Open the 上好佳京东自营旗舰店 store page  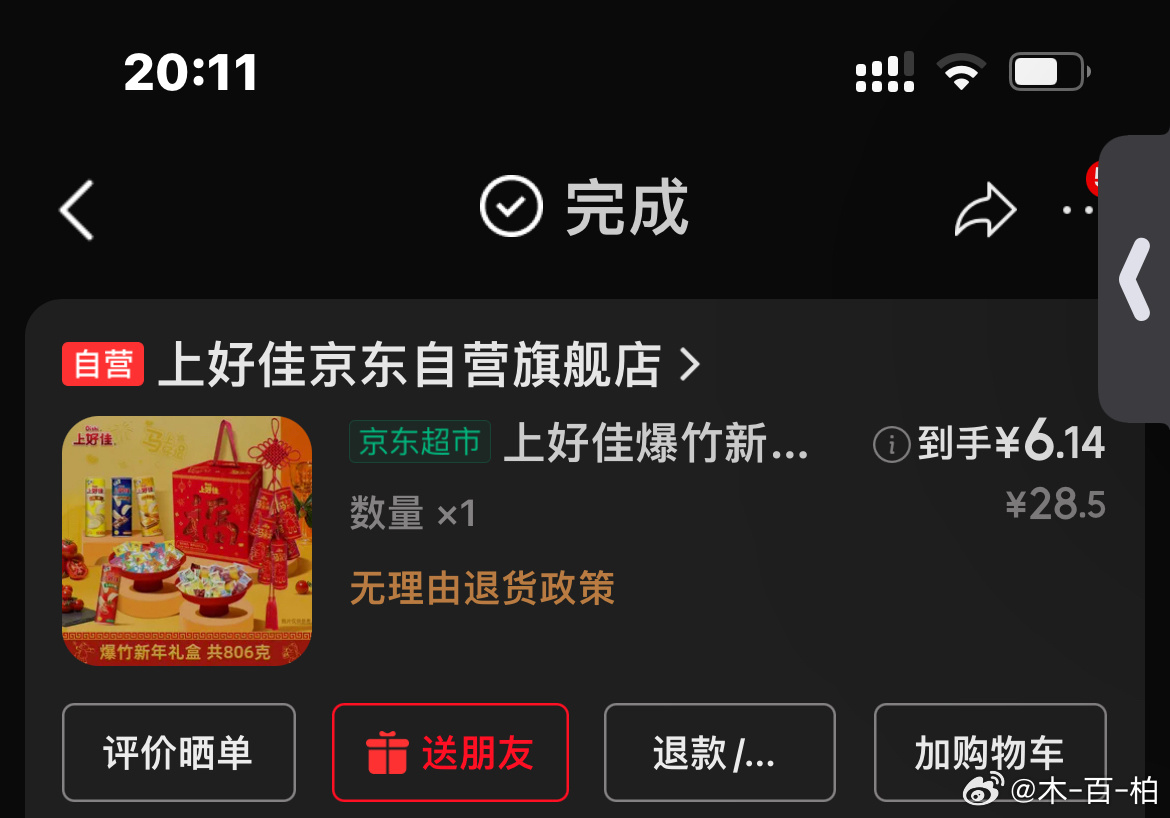tap(410, 365)
